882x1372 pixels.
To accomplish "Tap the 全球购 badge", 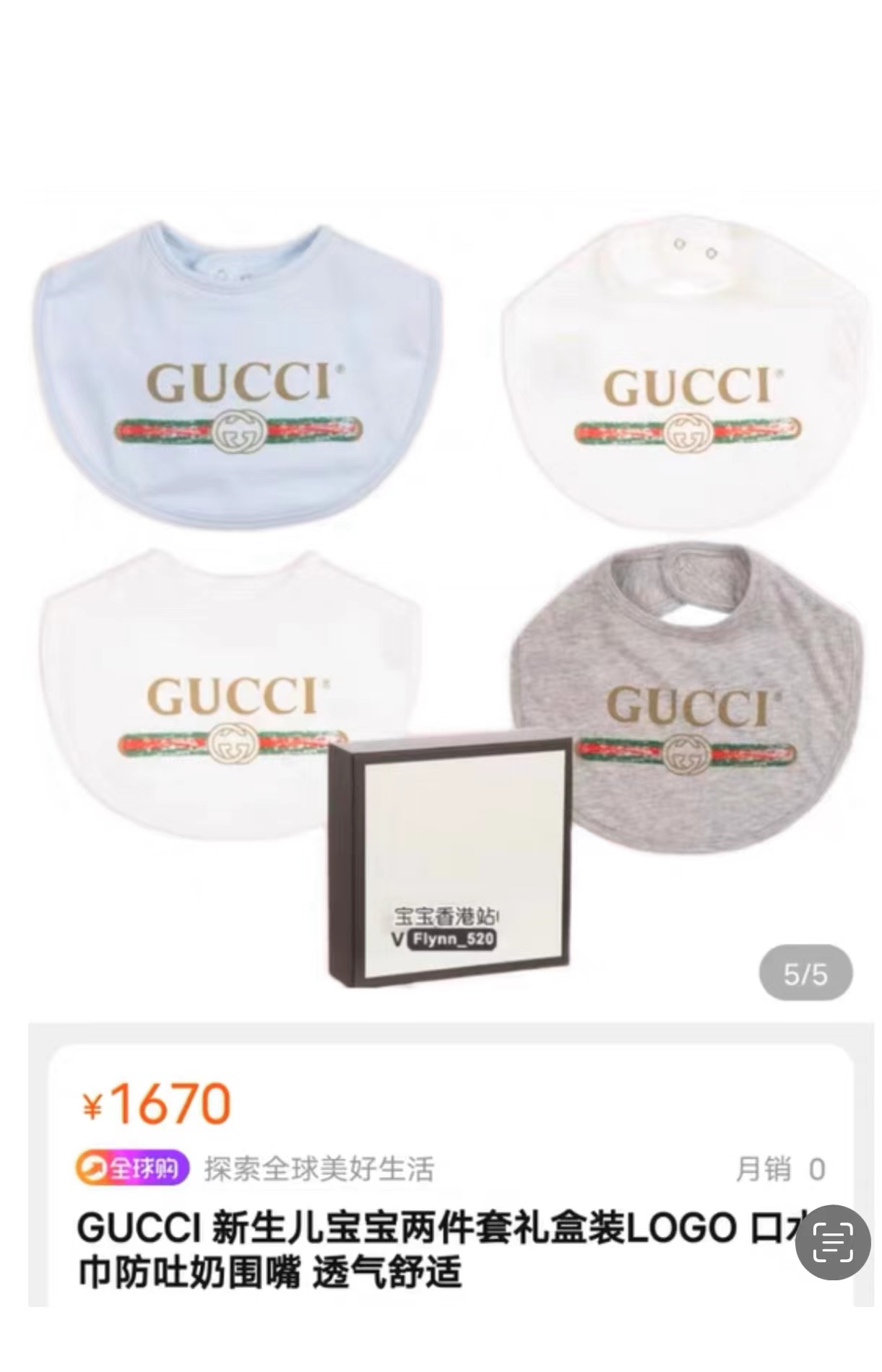I will pyautogui.click(x=132, y=1168).
